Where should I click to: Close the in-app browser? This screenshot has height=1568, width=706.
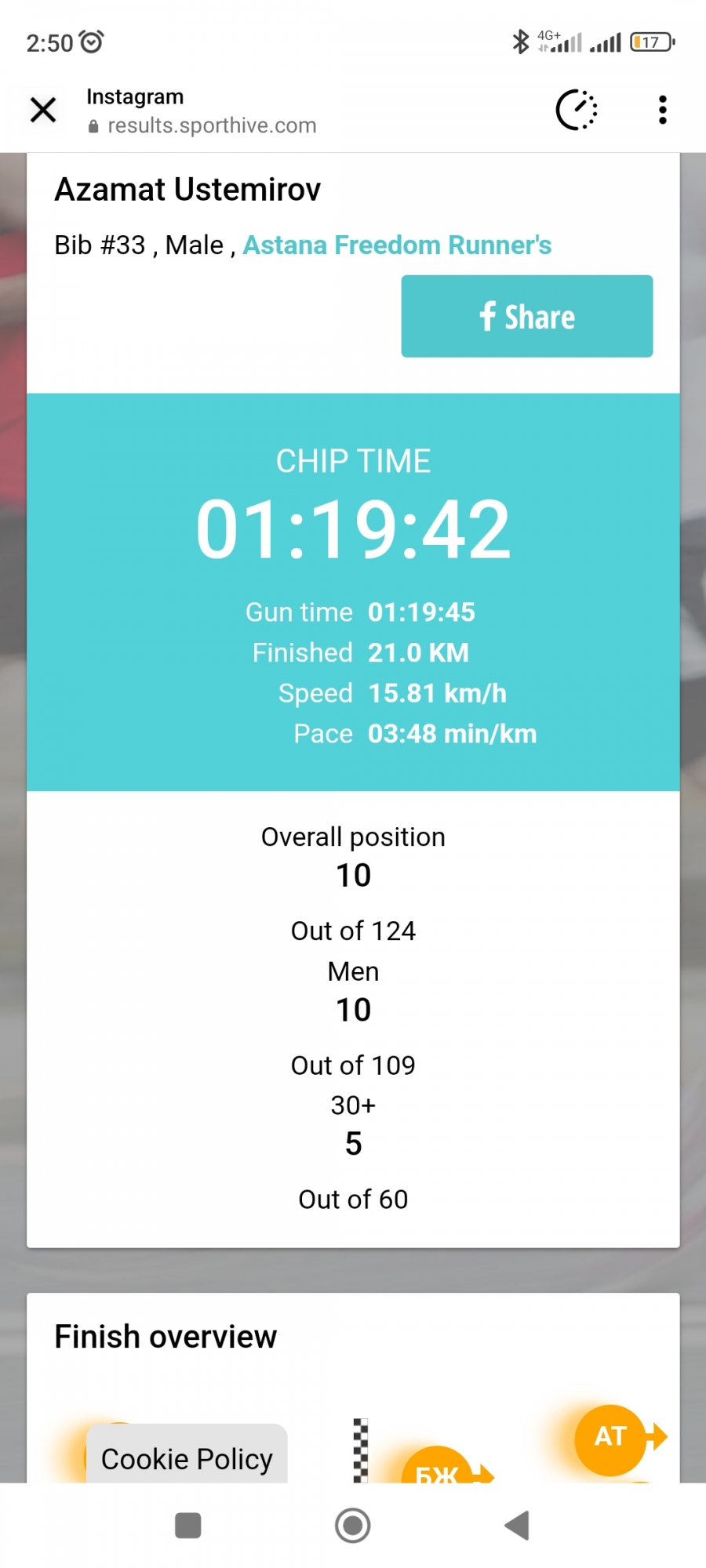click(43, 110)
